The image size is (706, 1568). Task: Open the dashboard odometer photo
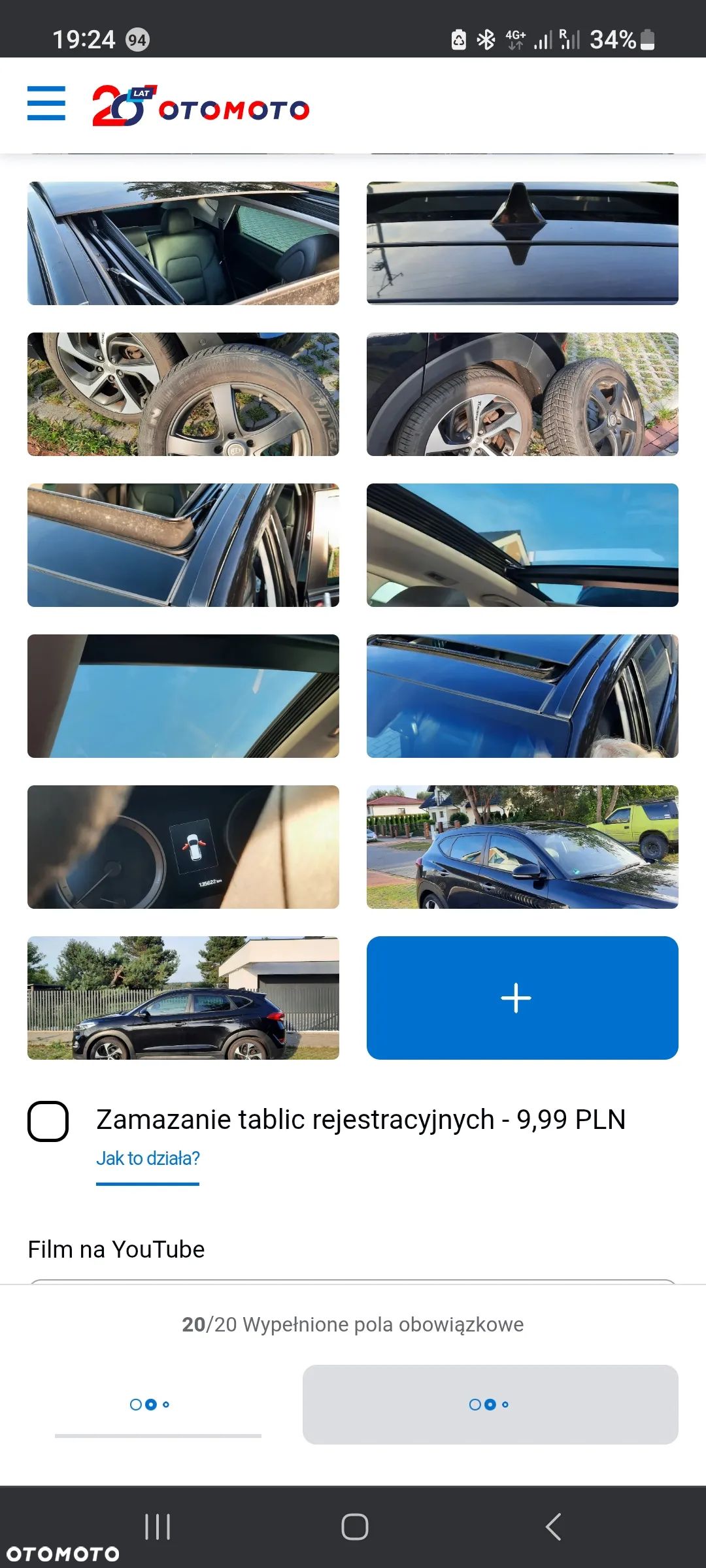(183, 847)
